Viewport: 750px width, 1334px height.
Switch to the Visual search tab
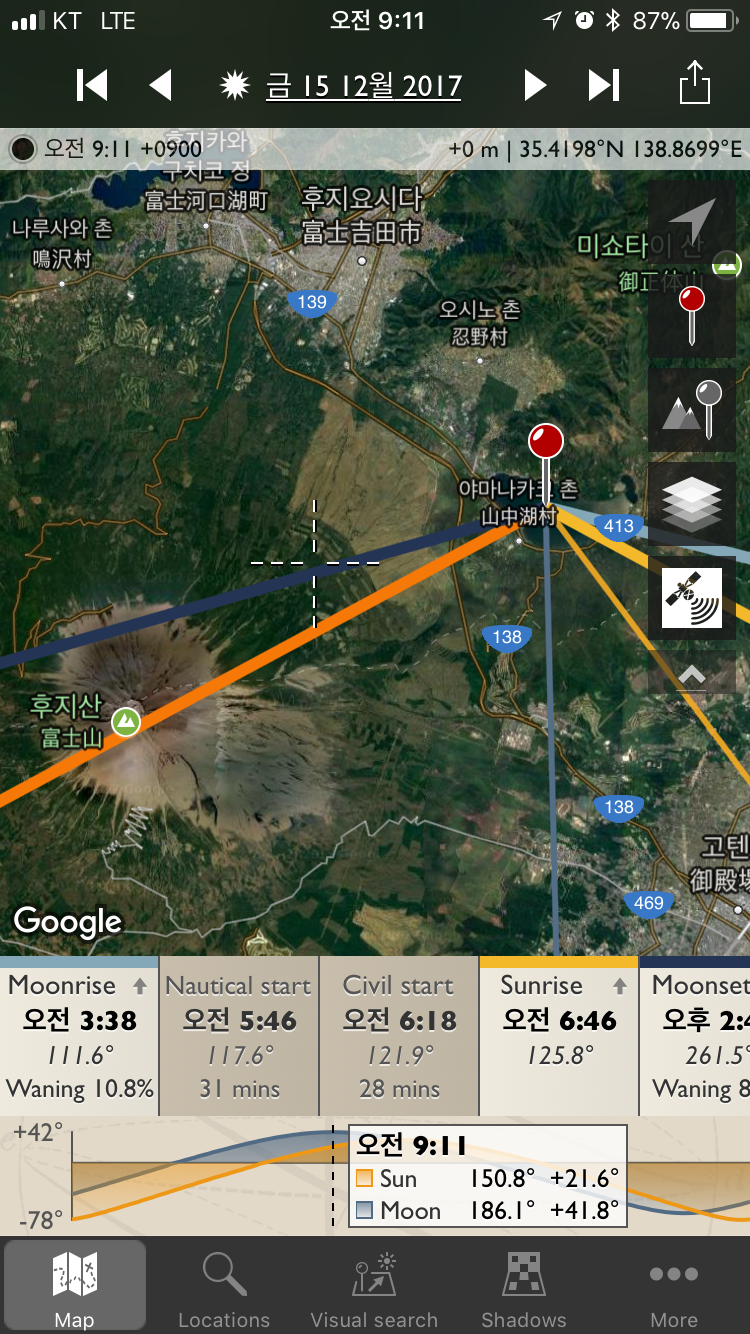[x=374, y=1288]
